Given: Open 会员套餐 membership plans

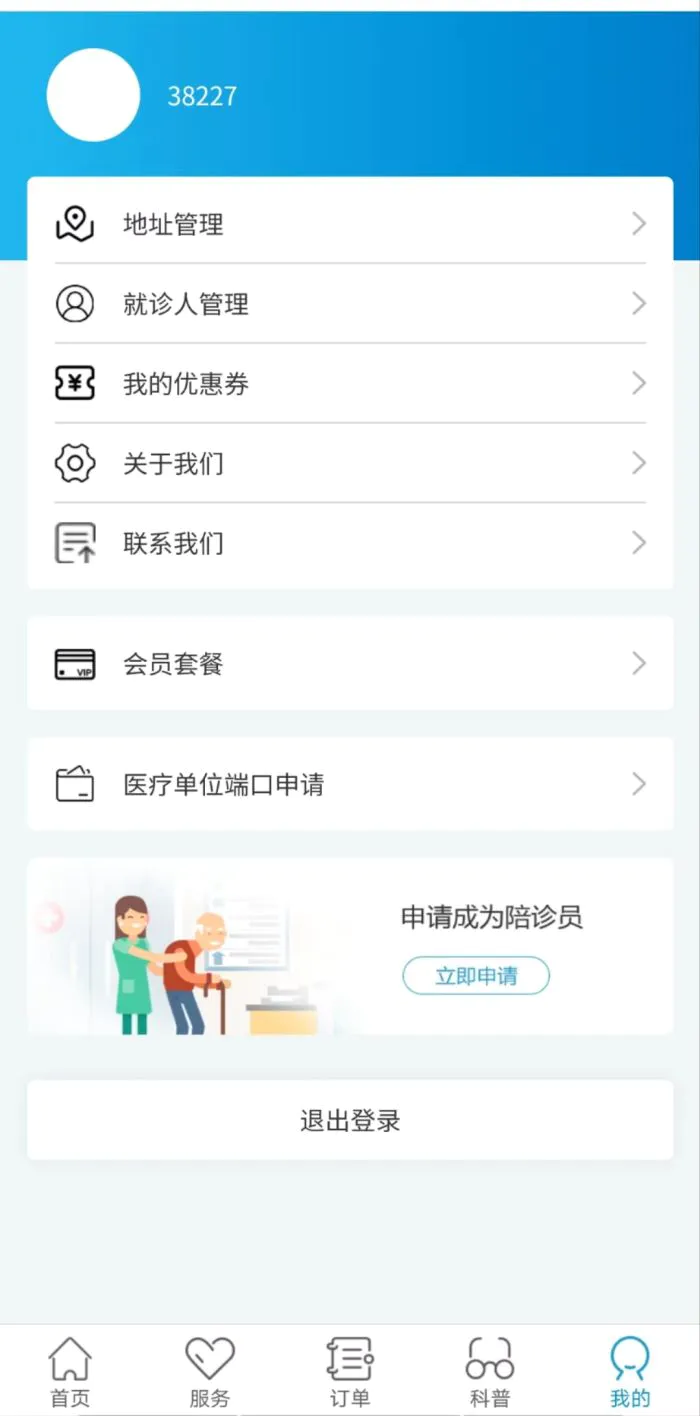Looking at the screenshot, I should pyautogui.click(x=349, y=663).
